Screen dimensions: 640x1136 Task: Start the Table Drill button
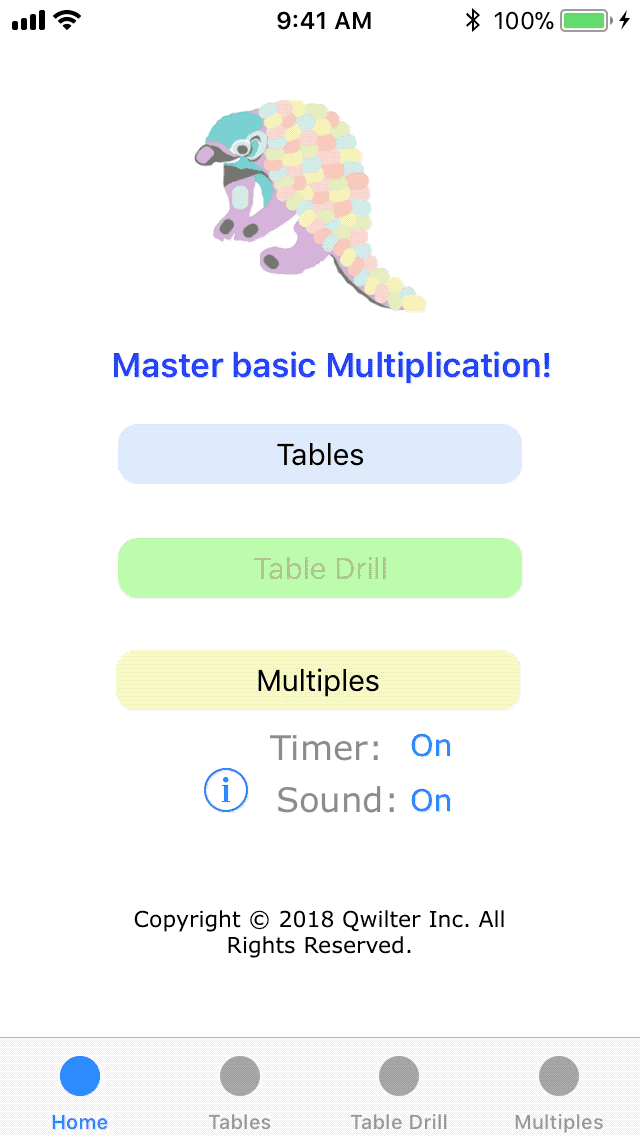[x=320, y=568]
